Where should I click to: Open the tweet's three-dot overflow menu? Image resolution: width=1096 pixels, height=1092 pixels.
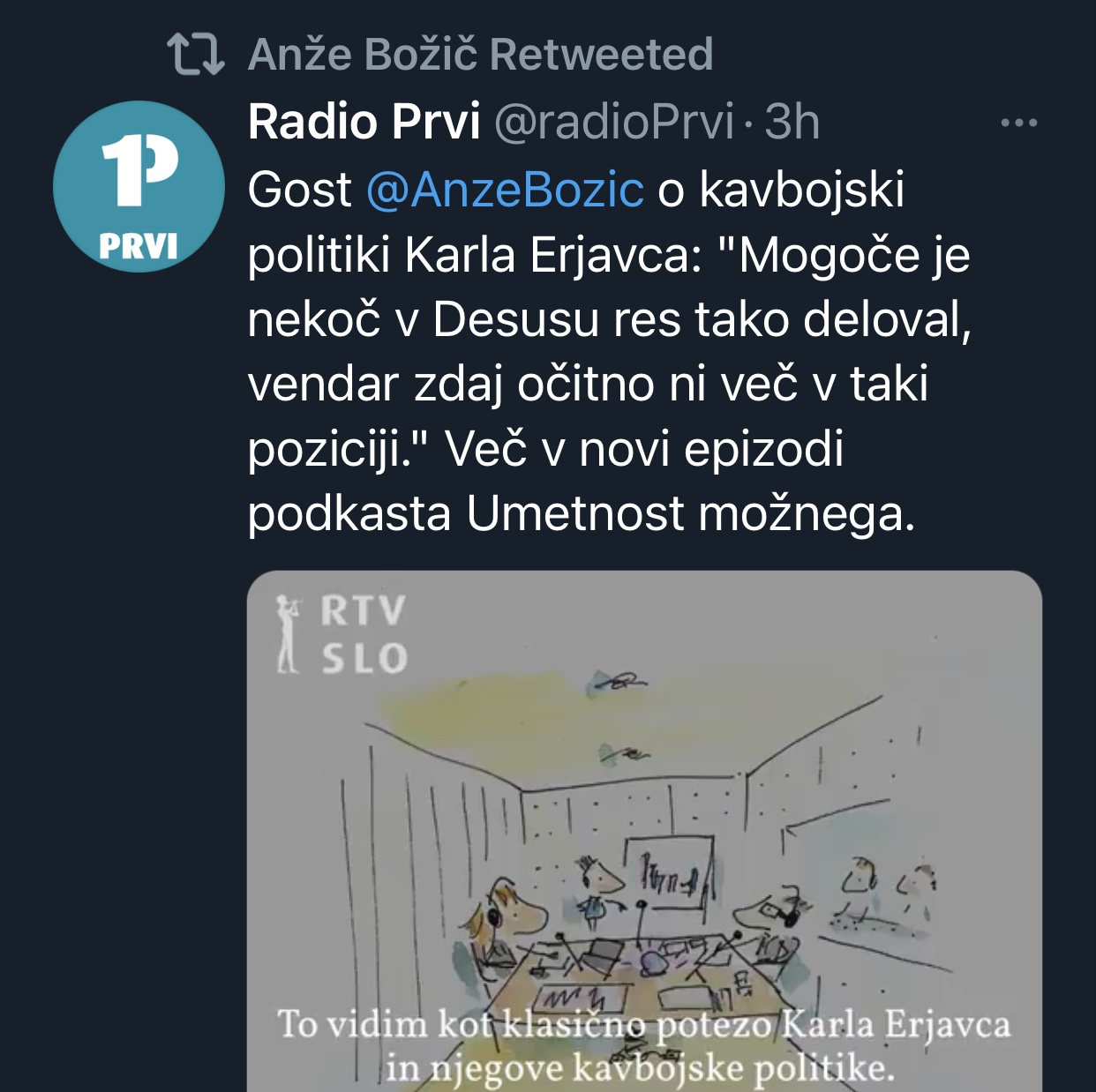pyautogui.click(x=1018, y=123)
